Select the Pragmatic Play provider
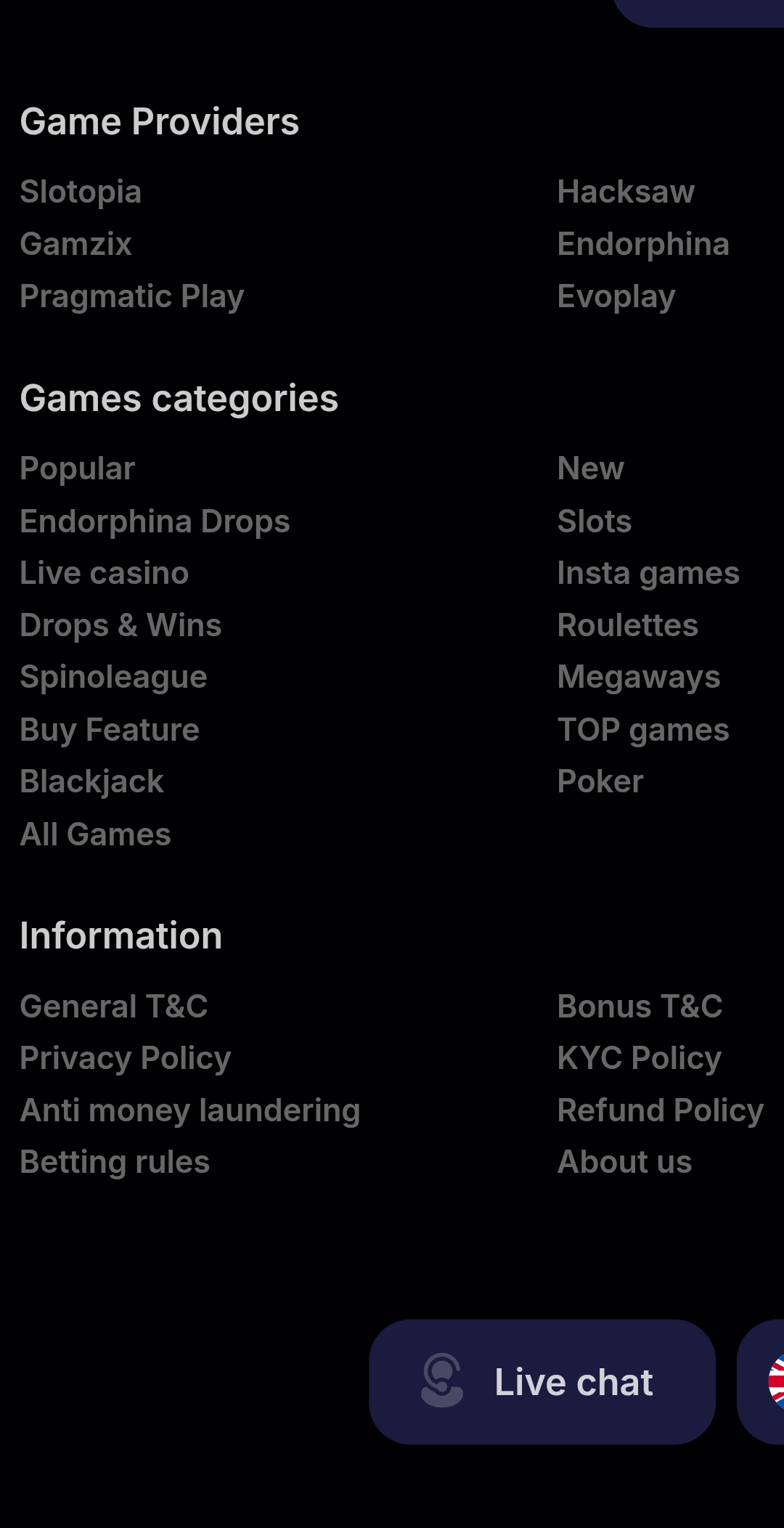The width and height of the screenshot is (784, 1528). pyautogui.click(x=132, y=296)
